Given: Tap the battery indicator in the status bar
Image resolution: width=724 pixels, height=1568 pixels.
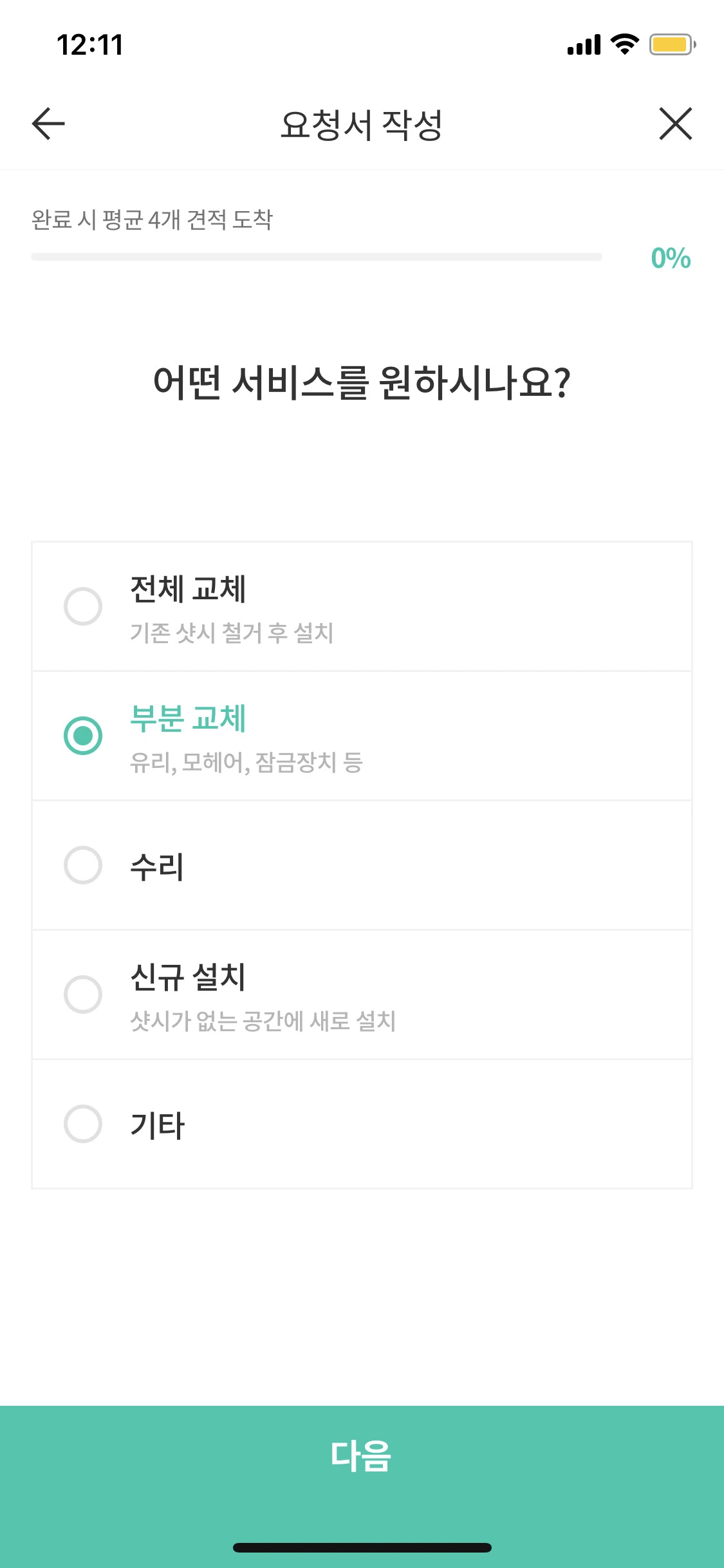Looking at the screenshot, I should (x=669, y=44).
